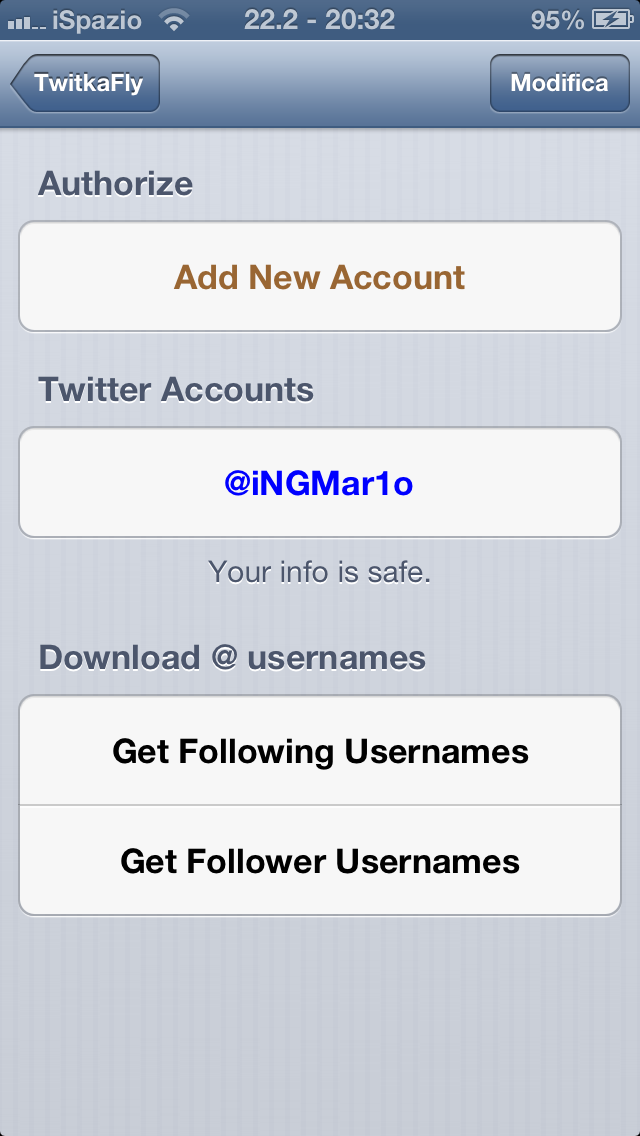Get Follower Usernames list
Image resolution: width=640 pixels, height=1136 pixels.
pos(320,861)
